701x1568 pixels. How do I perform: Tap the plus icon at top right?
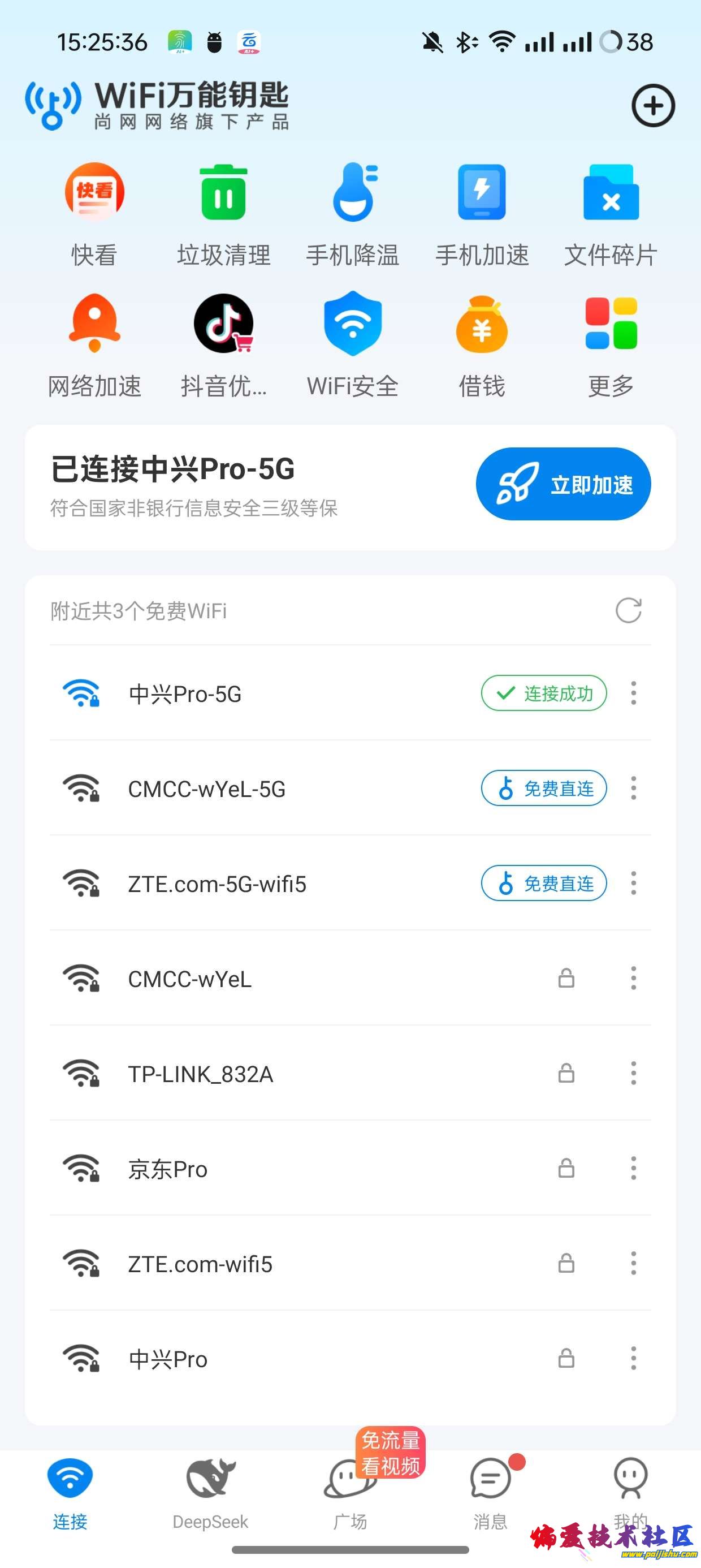pos(653,106)
